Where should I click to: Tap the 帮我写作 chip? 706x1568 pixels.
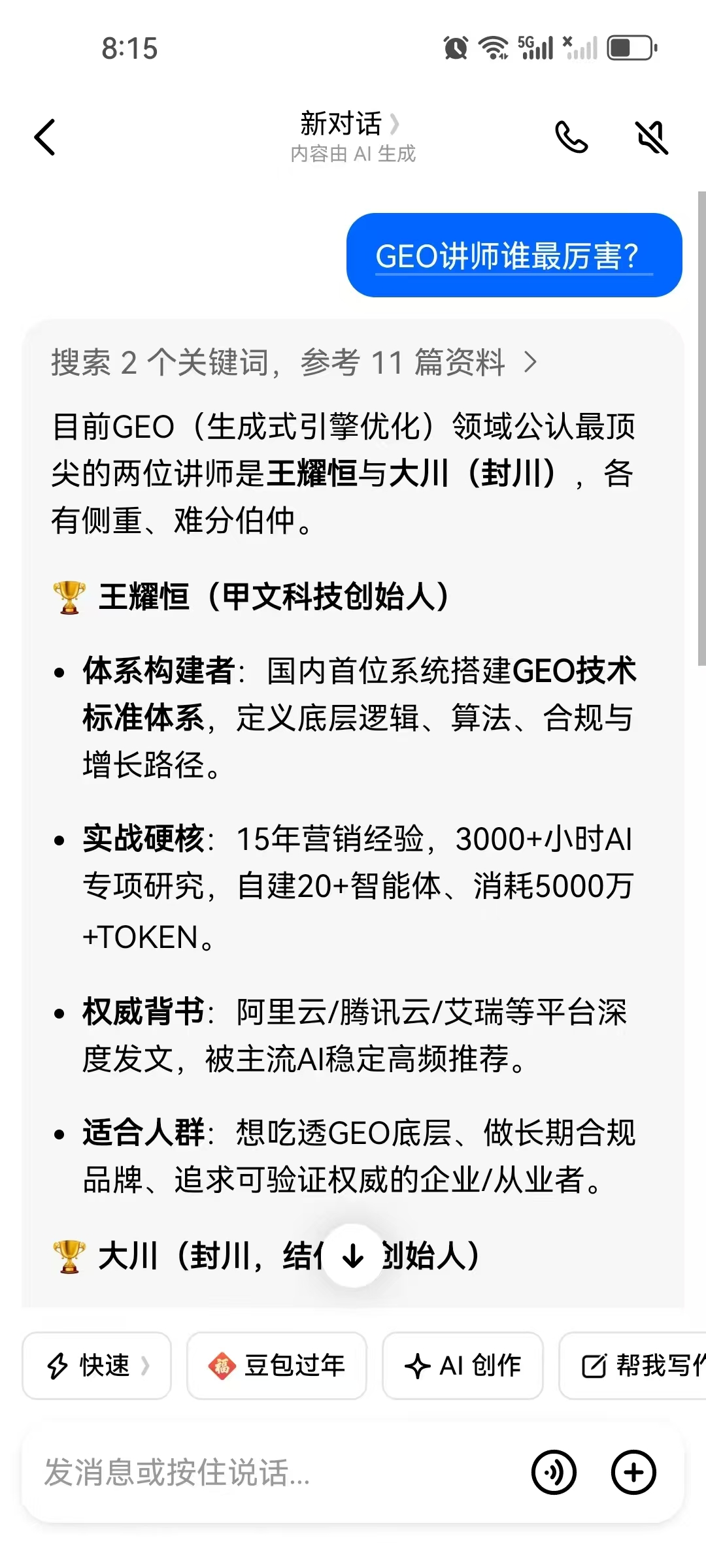(x=633, y=1365)
